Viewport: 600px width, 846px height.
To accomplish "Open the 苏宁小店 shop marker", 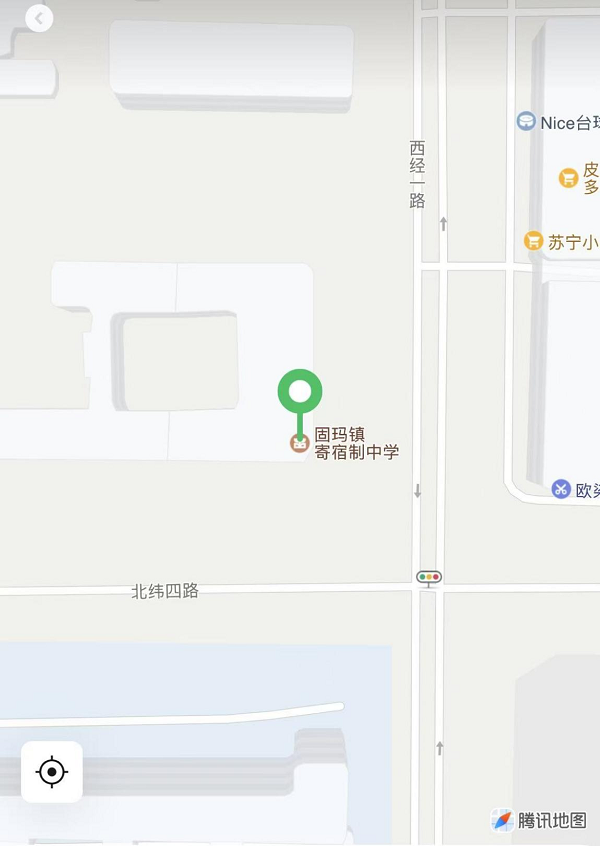I will [535, 241].
